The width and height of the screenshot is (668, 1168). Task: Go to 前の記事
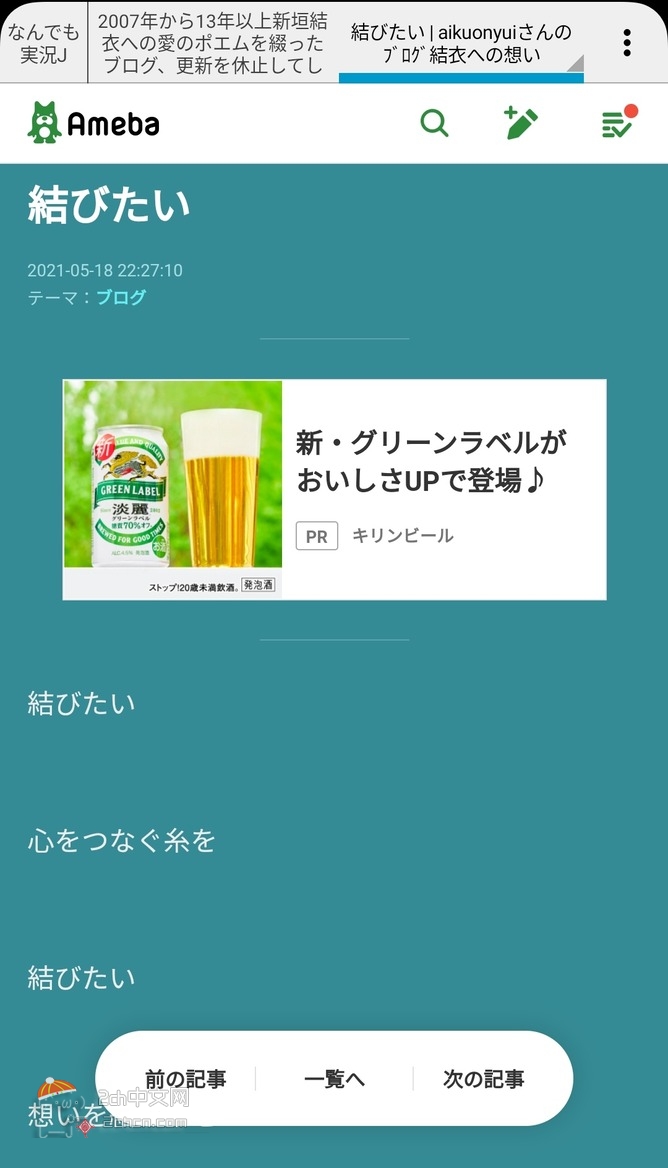click(x=185, y=1079)
